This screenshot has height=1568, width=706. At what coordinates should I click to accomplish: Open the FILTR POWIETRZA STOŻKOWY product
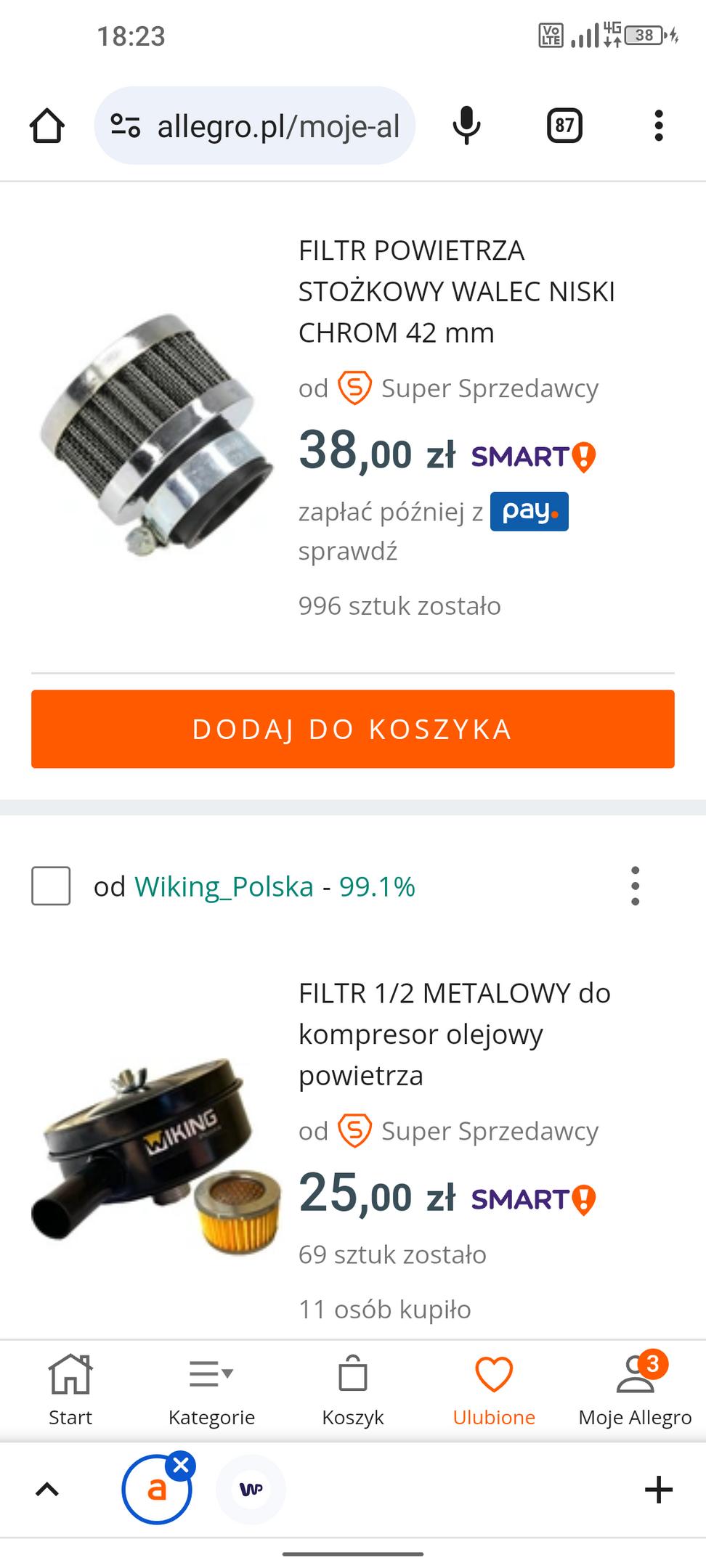coord(456,292)
